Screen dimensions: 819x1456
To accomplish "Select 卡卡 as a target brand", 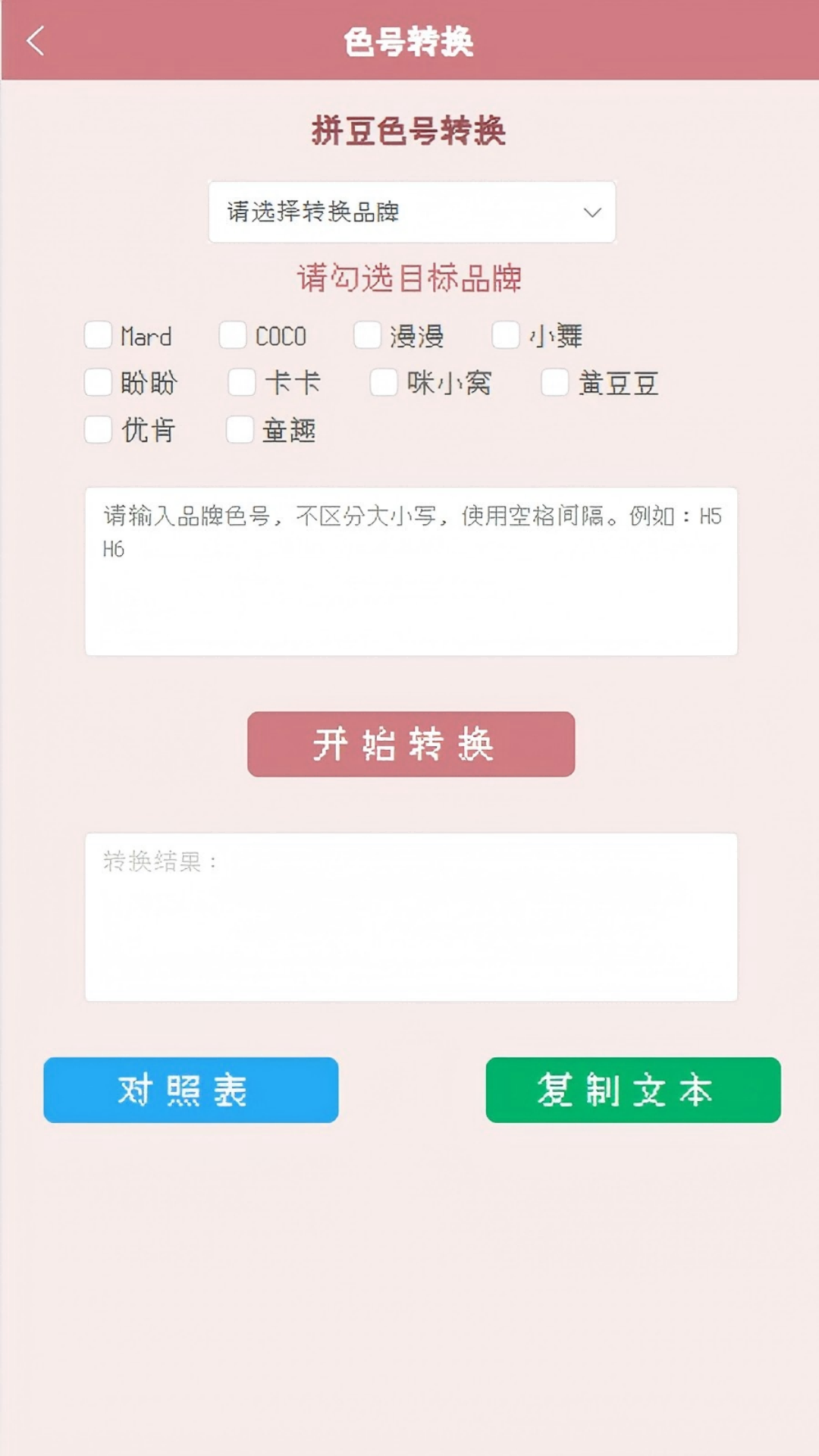I will click(x=241, y=384).
